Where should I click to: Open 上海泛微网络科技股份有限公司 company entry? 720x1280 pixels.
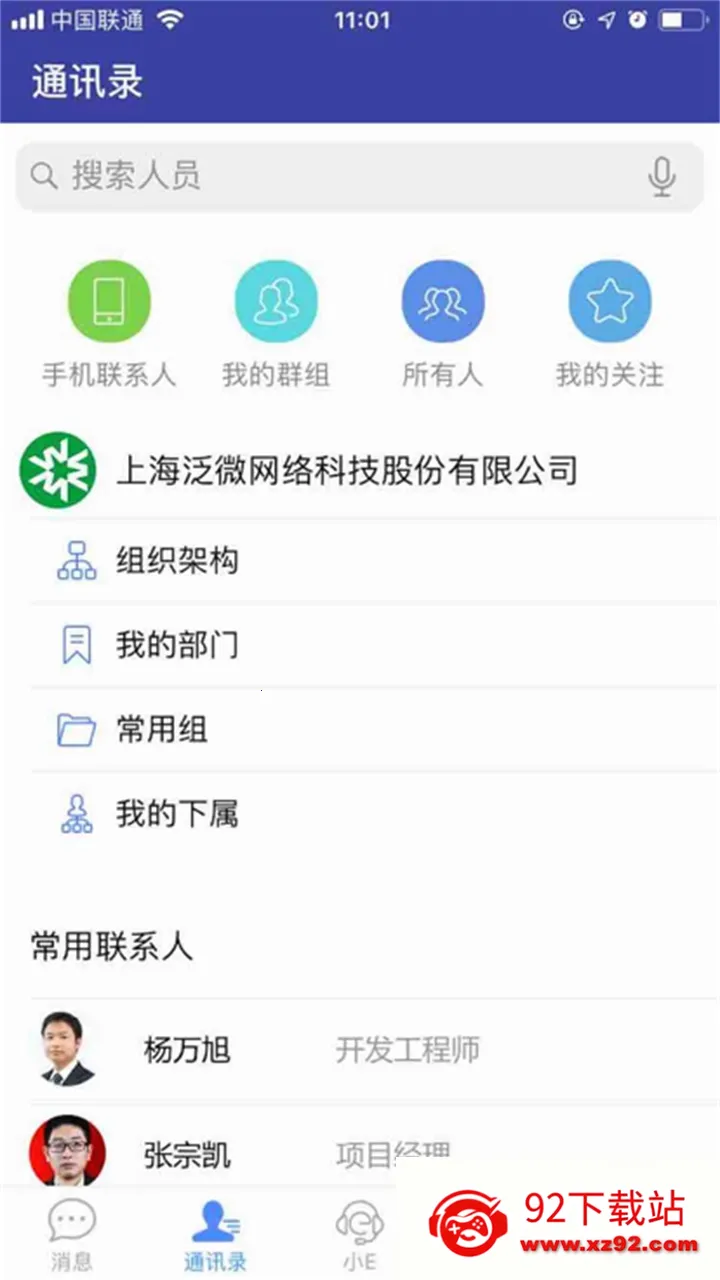[x=360, y=469]
